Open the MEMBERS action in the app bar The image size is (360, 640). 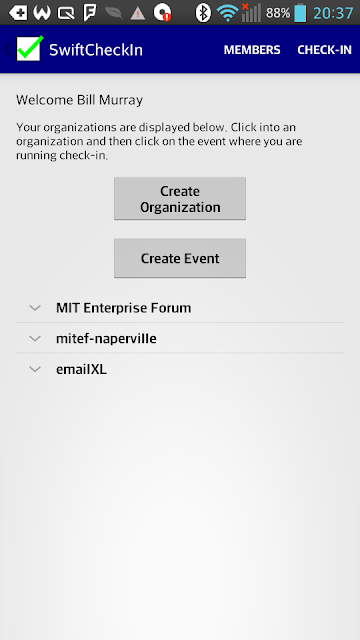(252, 50)
